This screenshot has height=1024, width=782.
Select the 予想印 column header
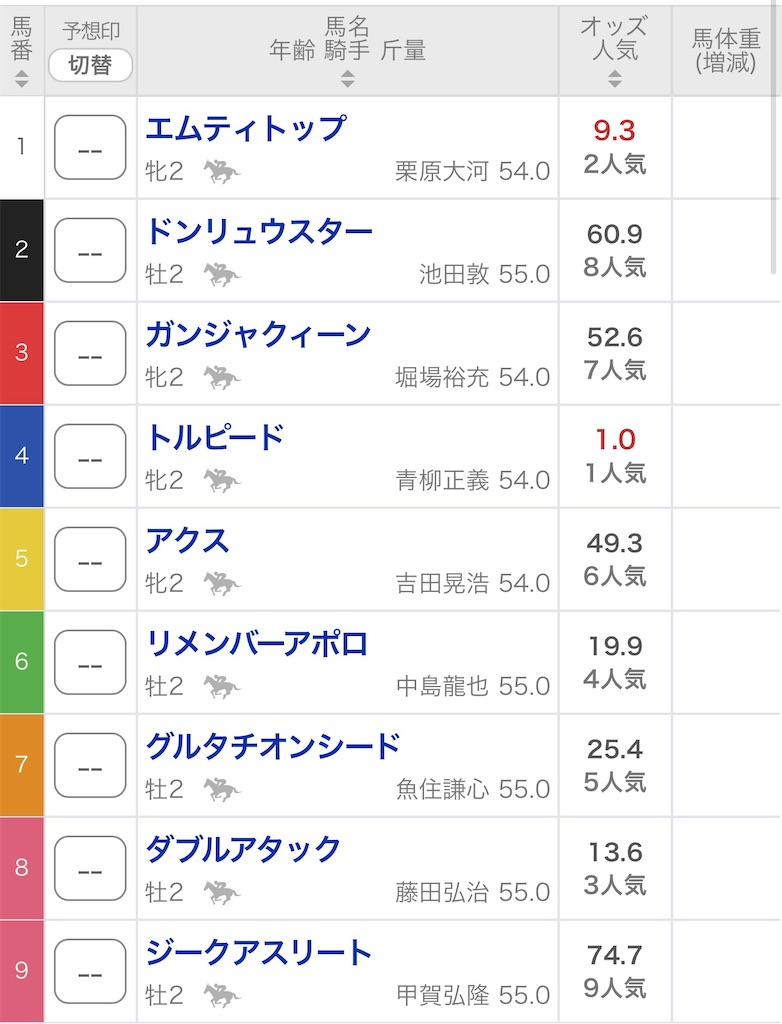91,30
